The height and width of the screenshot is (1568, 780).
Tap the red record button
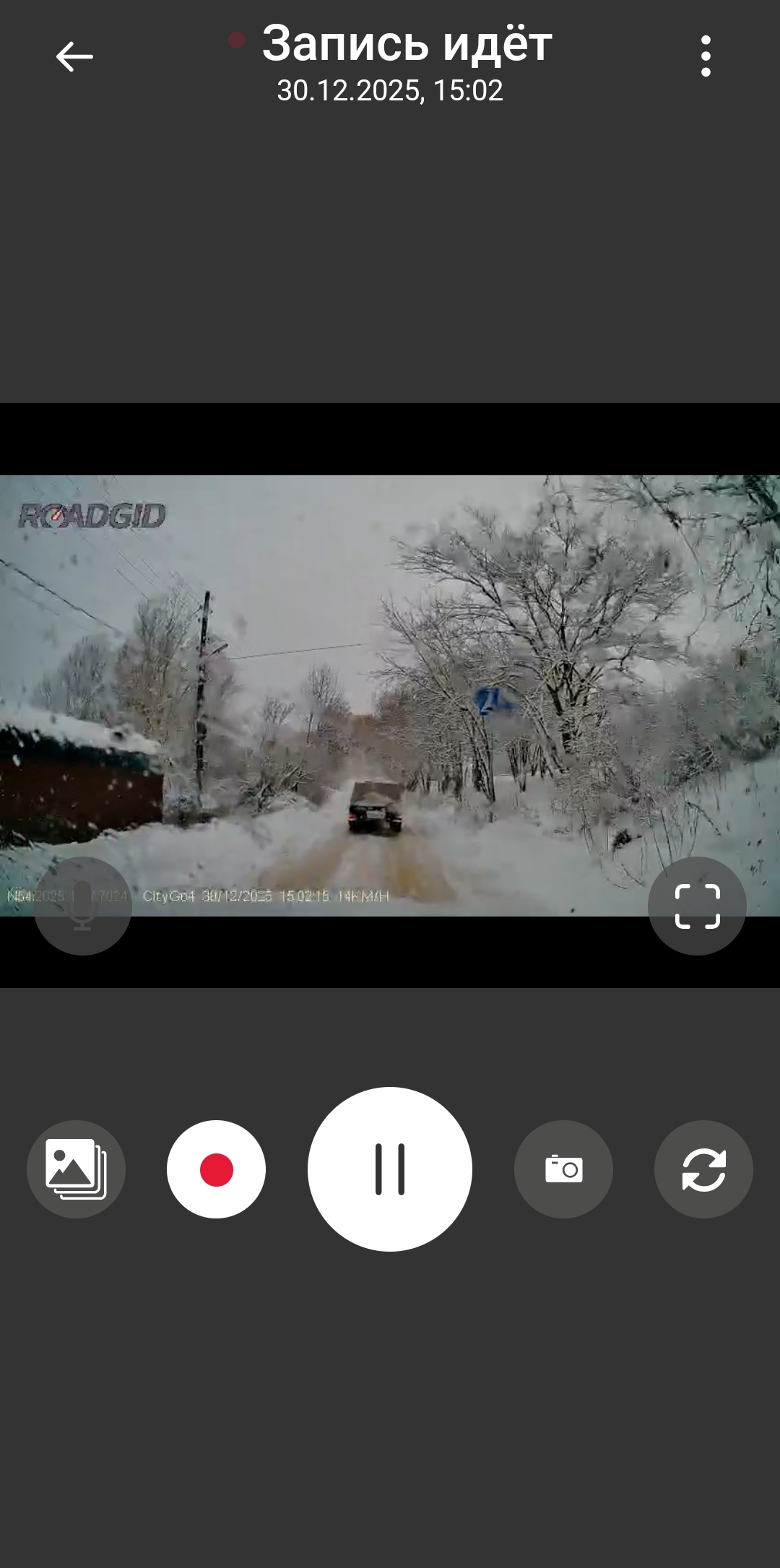tap(216, 1169)
